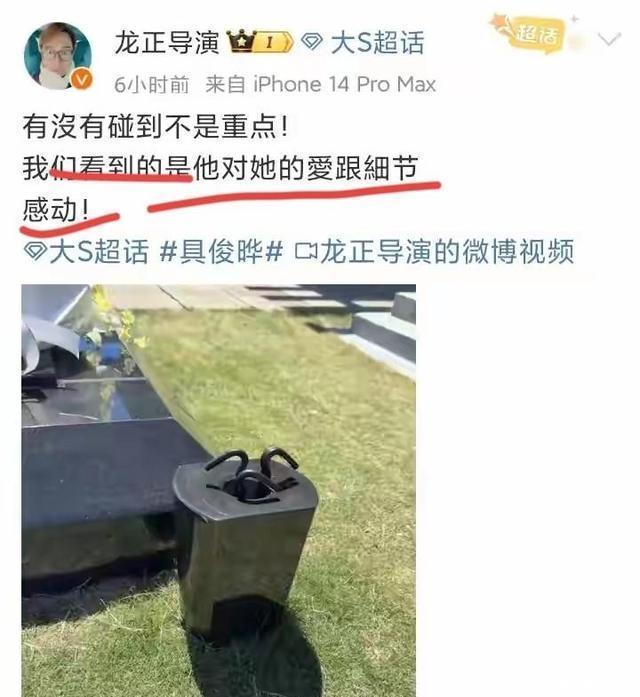This screenshot has height=697, width=640.
Task: Expand the post options chevron
Action: pos(608,40)
